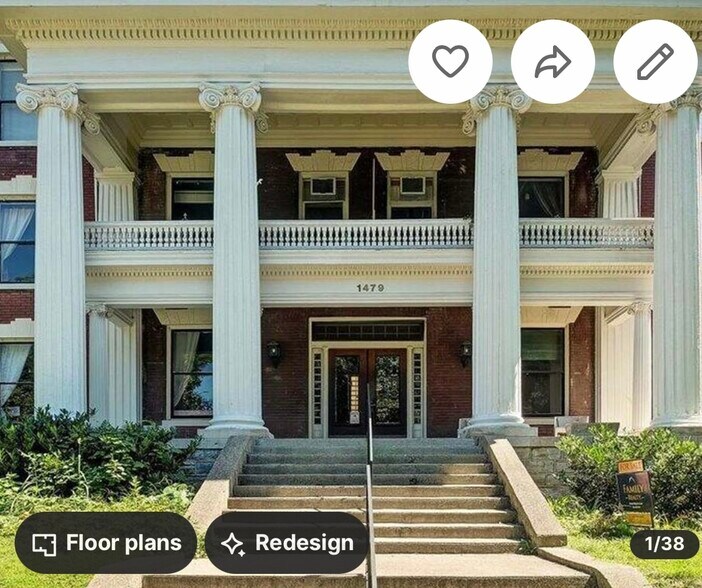Image resolution: width=702 pixels, height=588 pixels.
Task: Tap the pencil edit icon
Action: (x=655, y=62)
